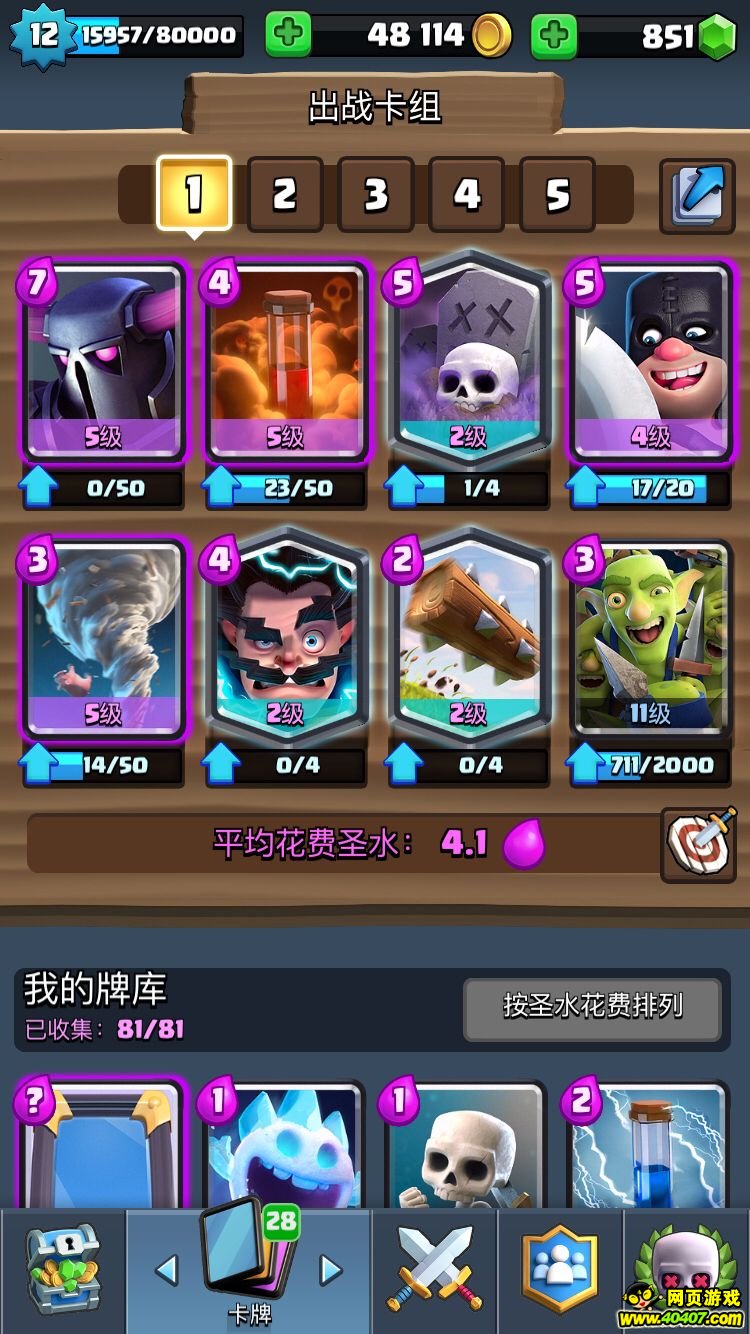Add gems with the green plus

point(554,36)
